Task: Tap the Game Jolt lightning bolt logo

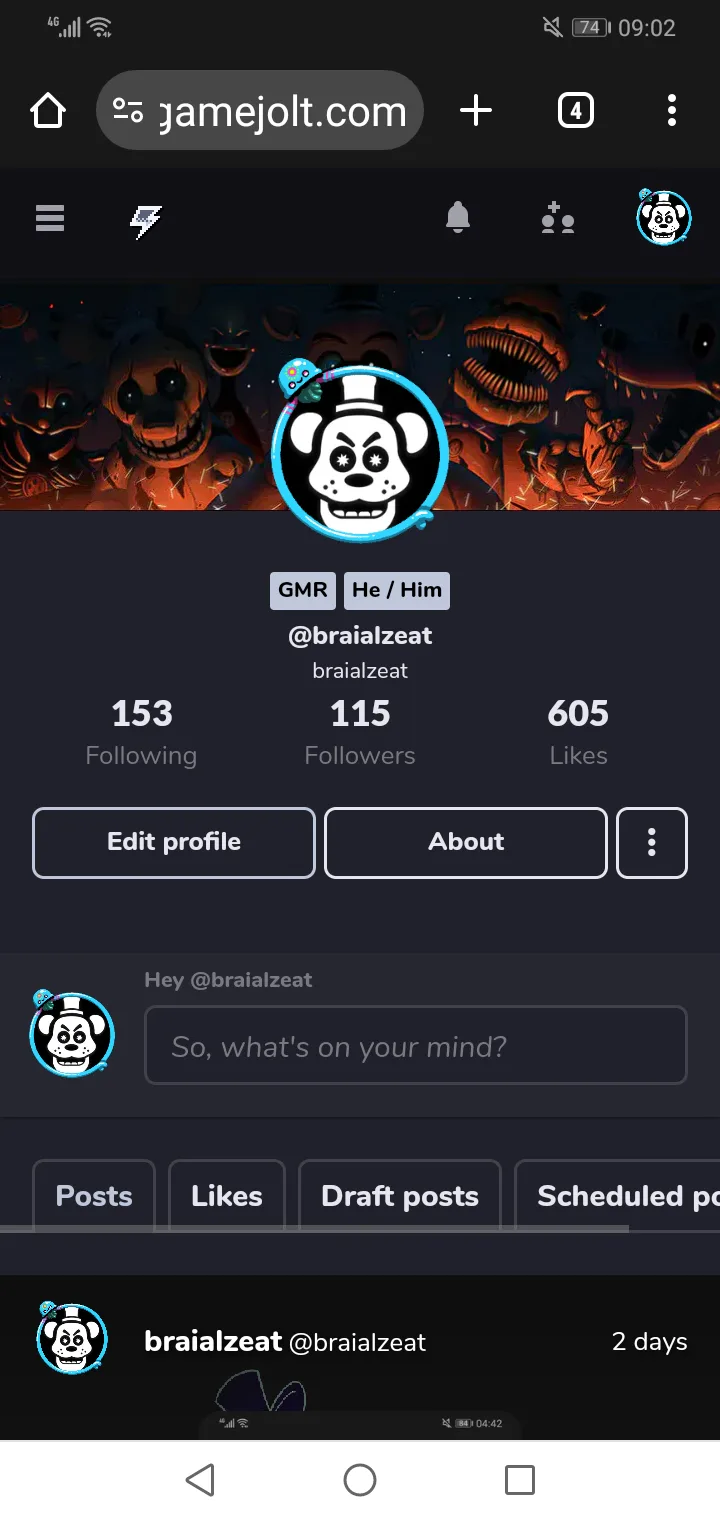Action: (146, 220)
